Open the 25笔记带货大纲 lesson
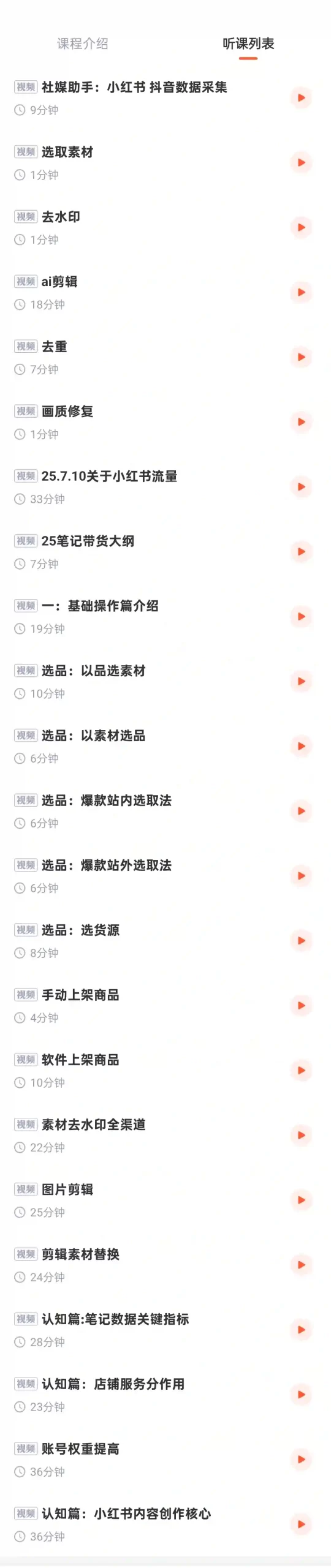 (165, 552)
